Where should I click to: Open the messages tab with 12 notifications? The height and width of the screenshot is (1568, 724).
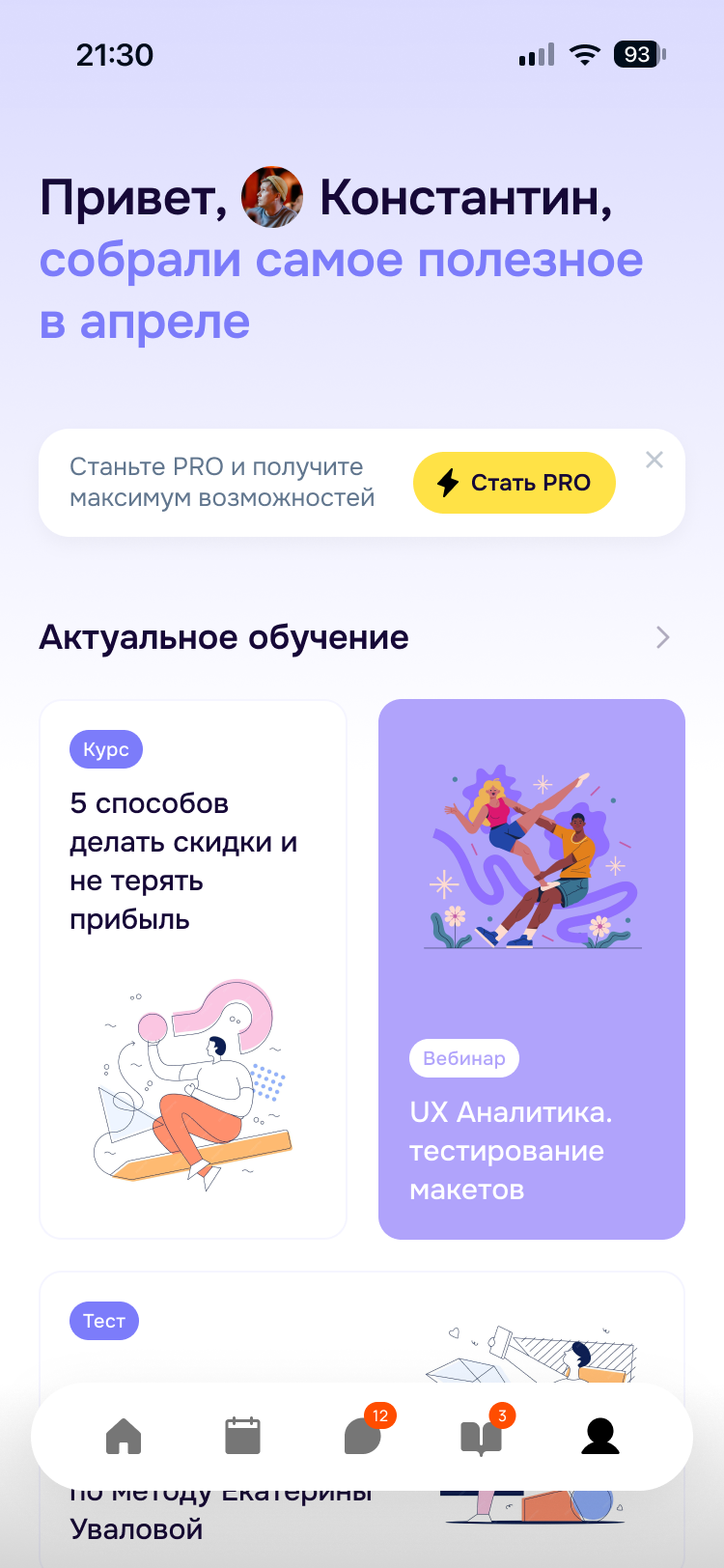pyautogui.click(x=363, y=1436)
